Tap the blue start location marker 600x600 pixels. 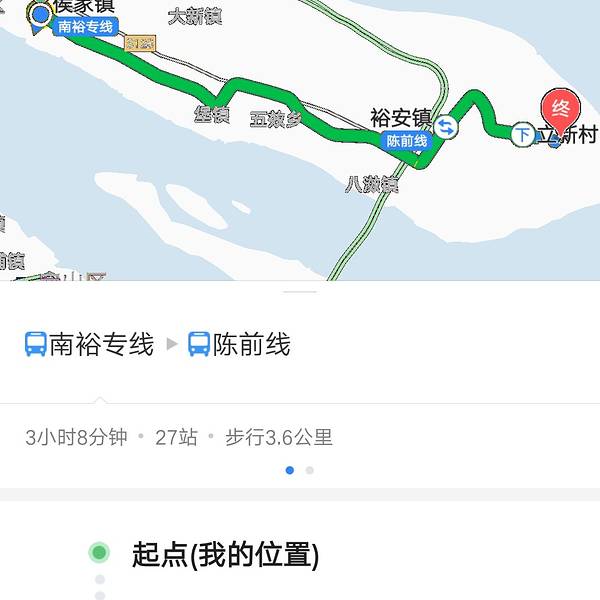click(41, 14)
